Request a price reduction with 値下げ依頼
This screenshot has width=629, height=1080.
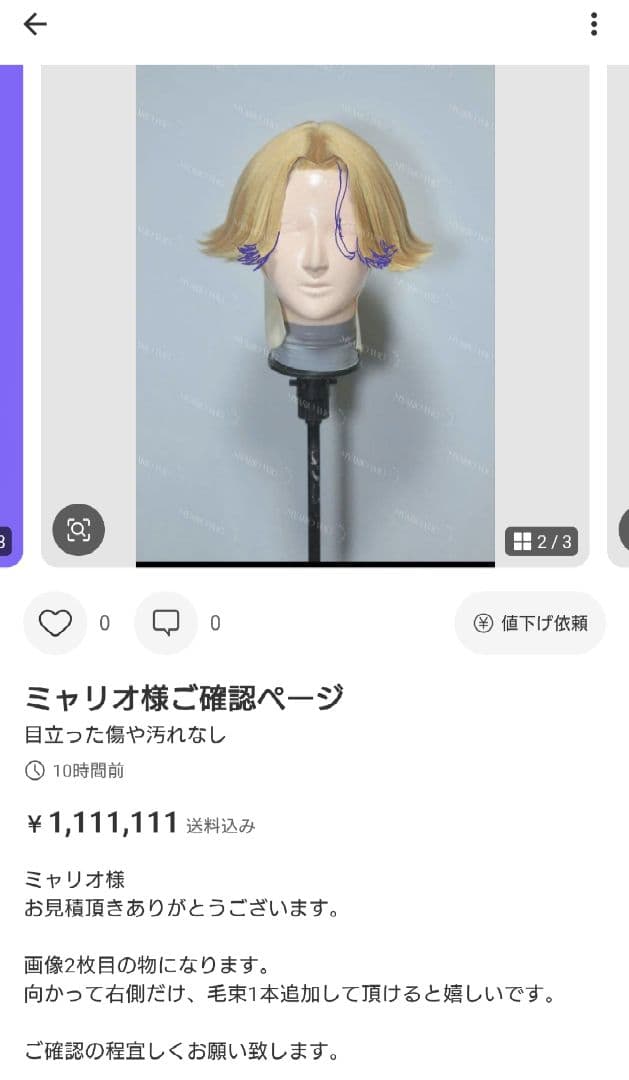[530, 623]
